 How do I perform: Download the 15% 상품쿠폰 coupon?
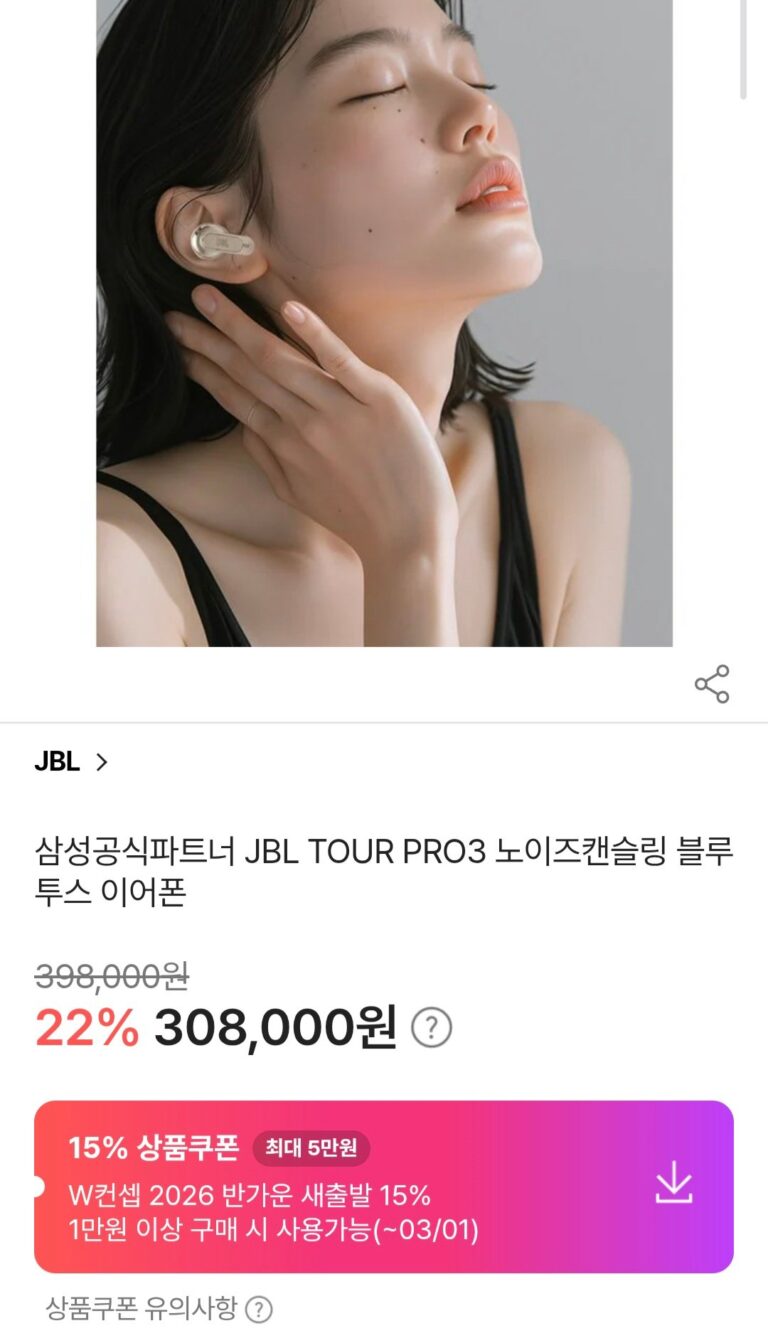(673, 1183)
